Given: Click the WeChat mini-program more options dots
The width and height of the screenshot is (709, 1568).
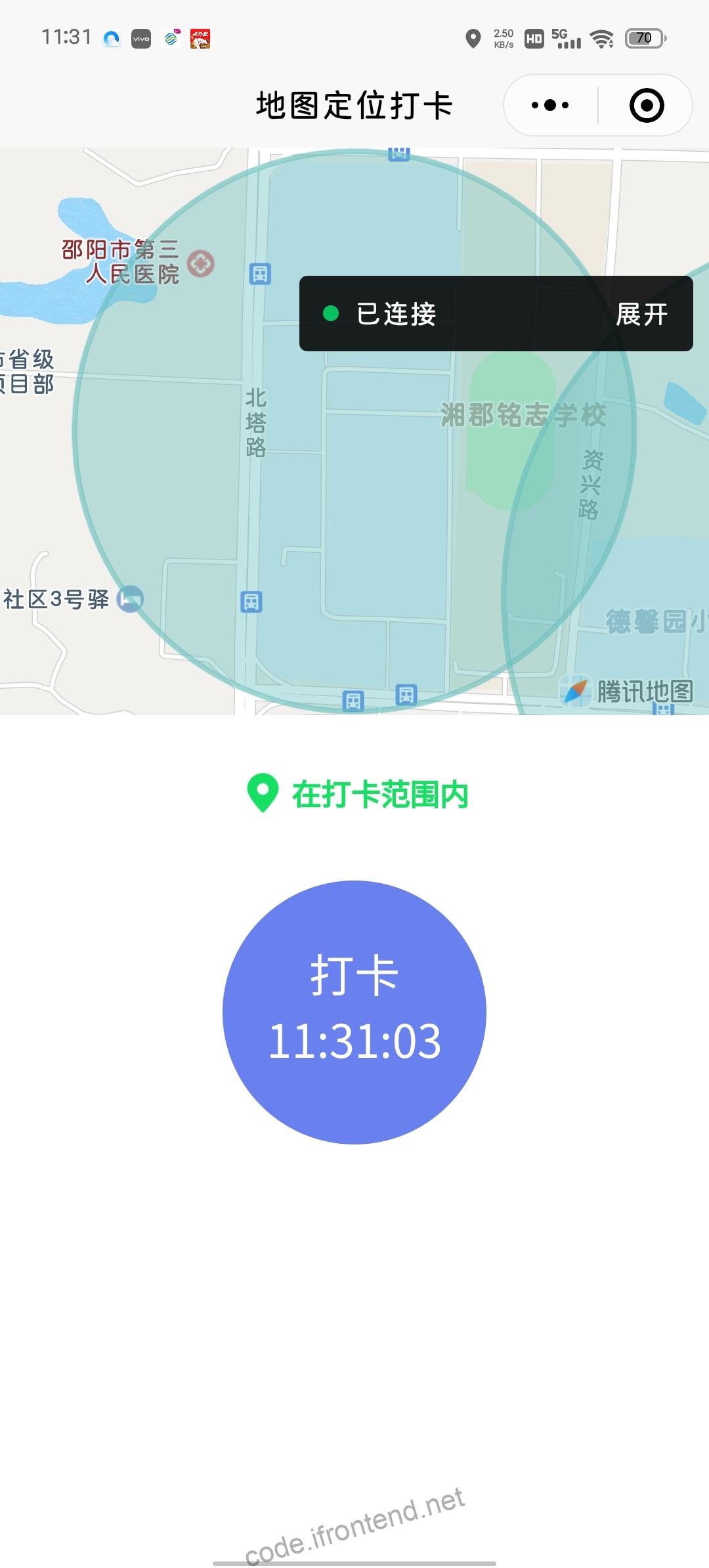Looking at the screenshot, I should click(x=550, y=105).
